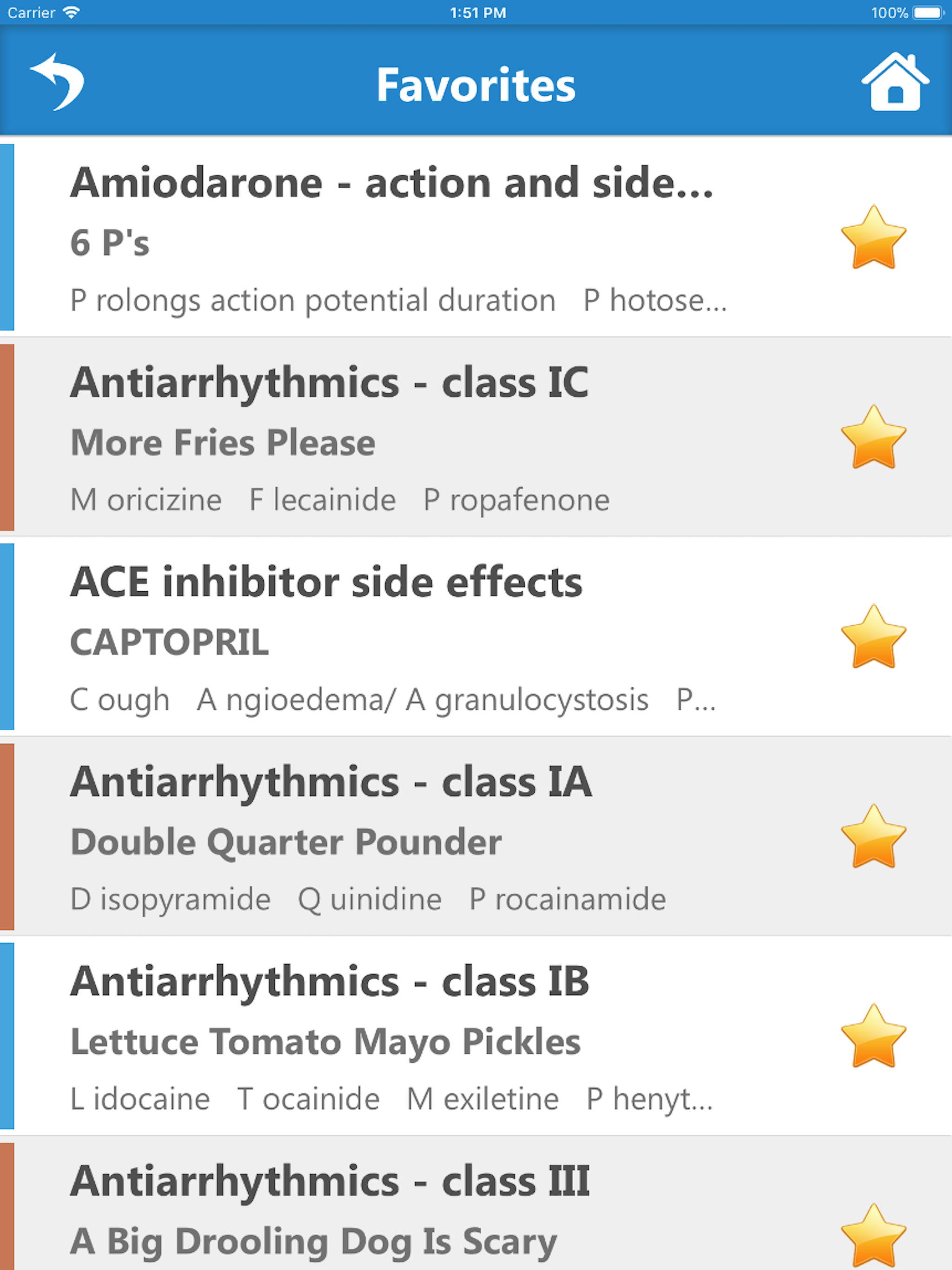952x1270 pixels.
Task: Unfavorite the Amiodarone mnemonic star
Action: pyautogui.click(x=873, y=238)
